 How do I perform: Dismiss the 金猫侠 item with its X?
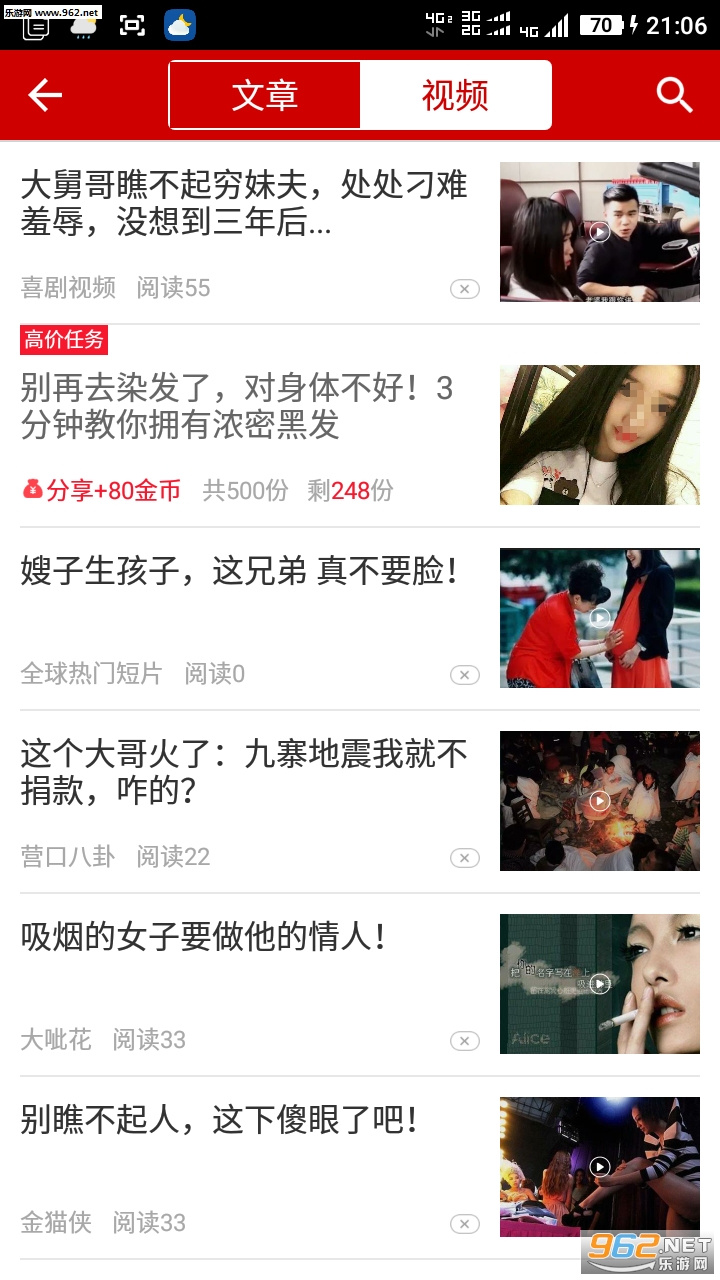464,1224
